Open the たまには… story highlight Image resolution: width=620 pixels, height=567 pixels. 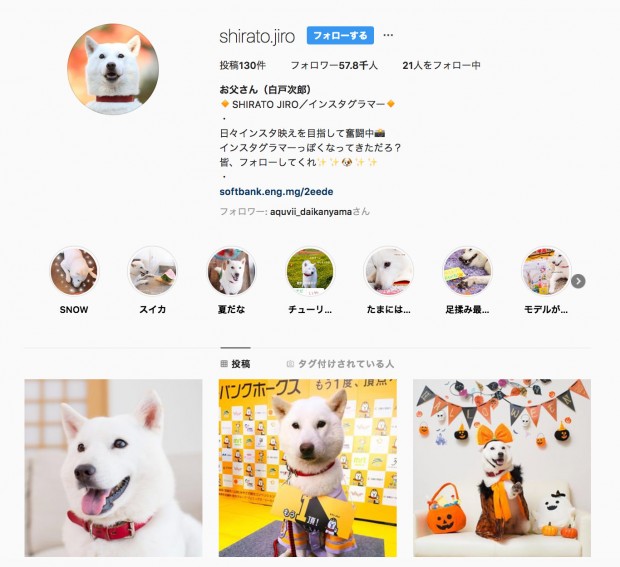click(x=388, y=272)
